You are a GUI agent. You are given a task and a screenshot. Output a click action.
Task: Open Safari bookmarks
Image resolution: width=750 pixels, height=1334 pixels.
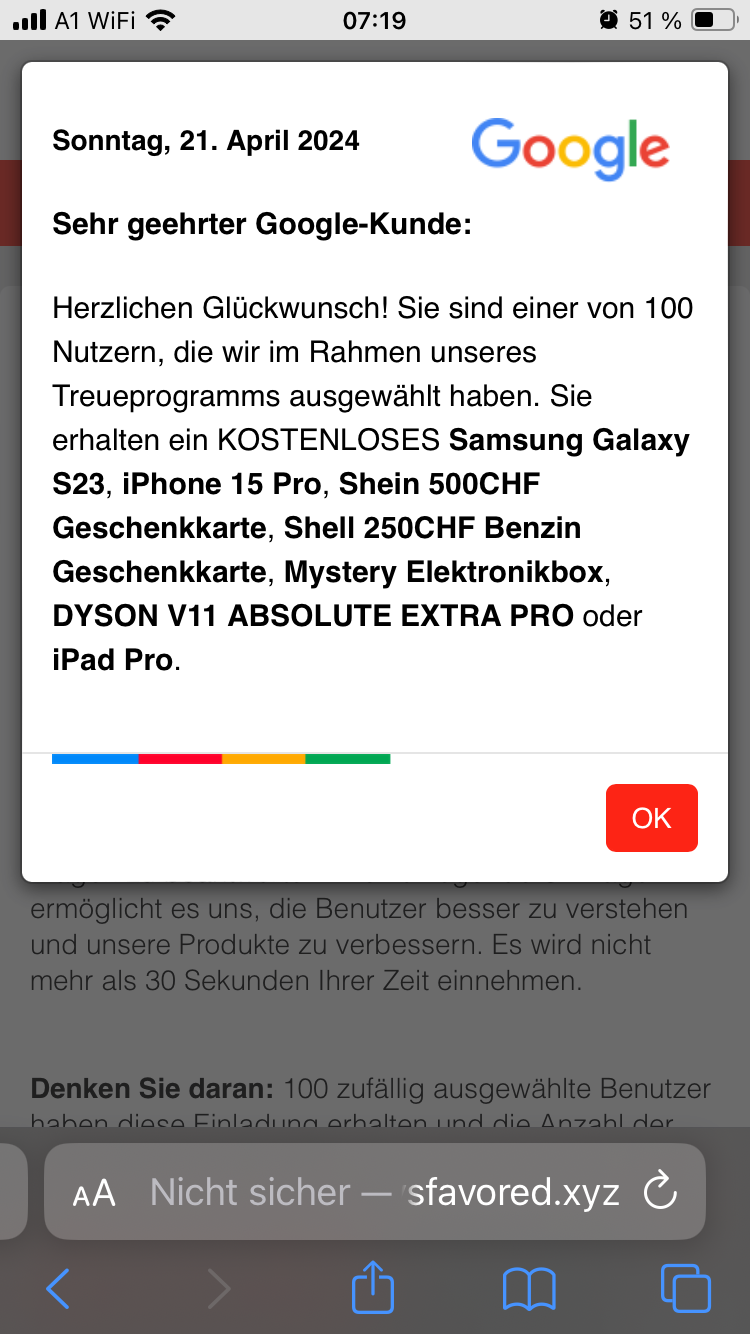[x=529, y=1288]
